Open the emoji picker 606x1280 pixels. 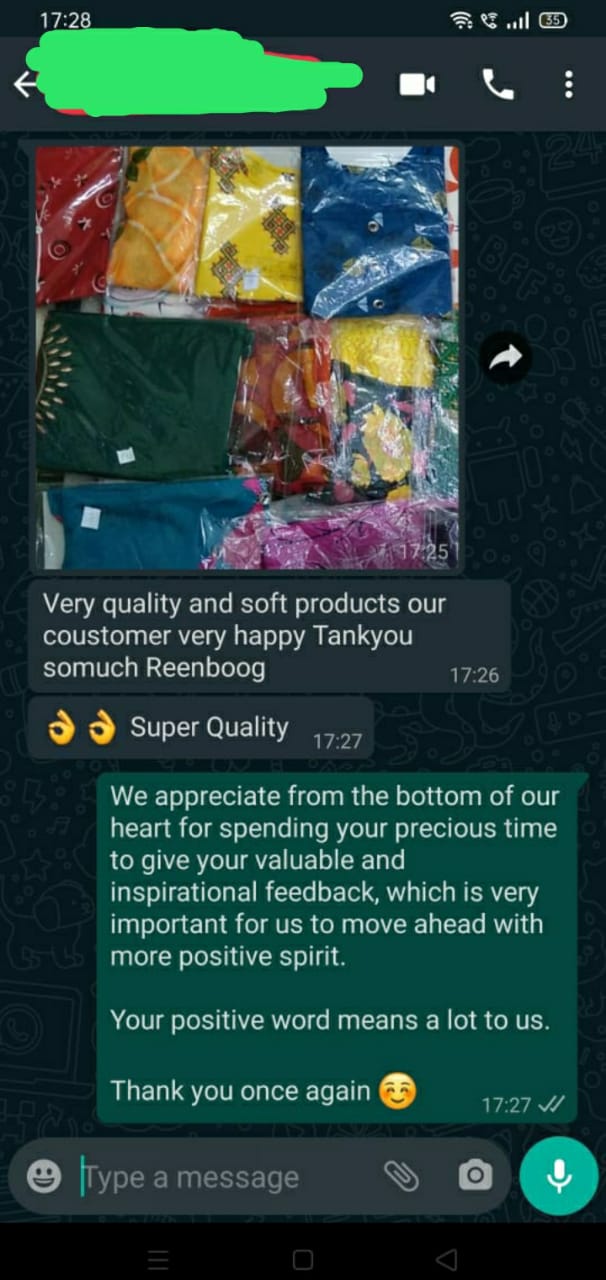44,1177
